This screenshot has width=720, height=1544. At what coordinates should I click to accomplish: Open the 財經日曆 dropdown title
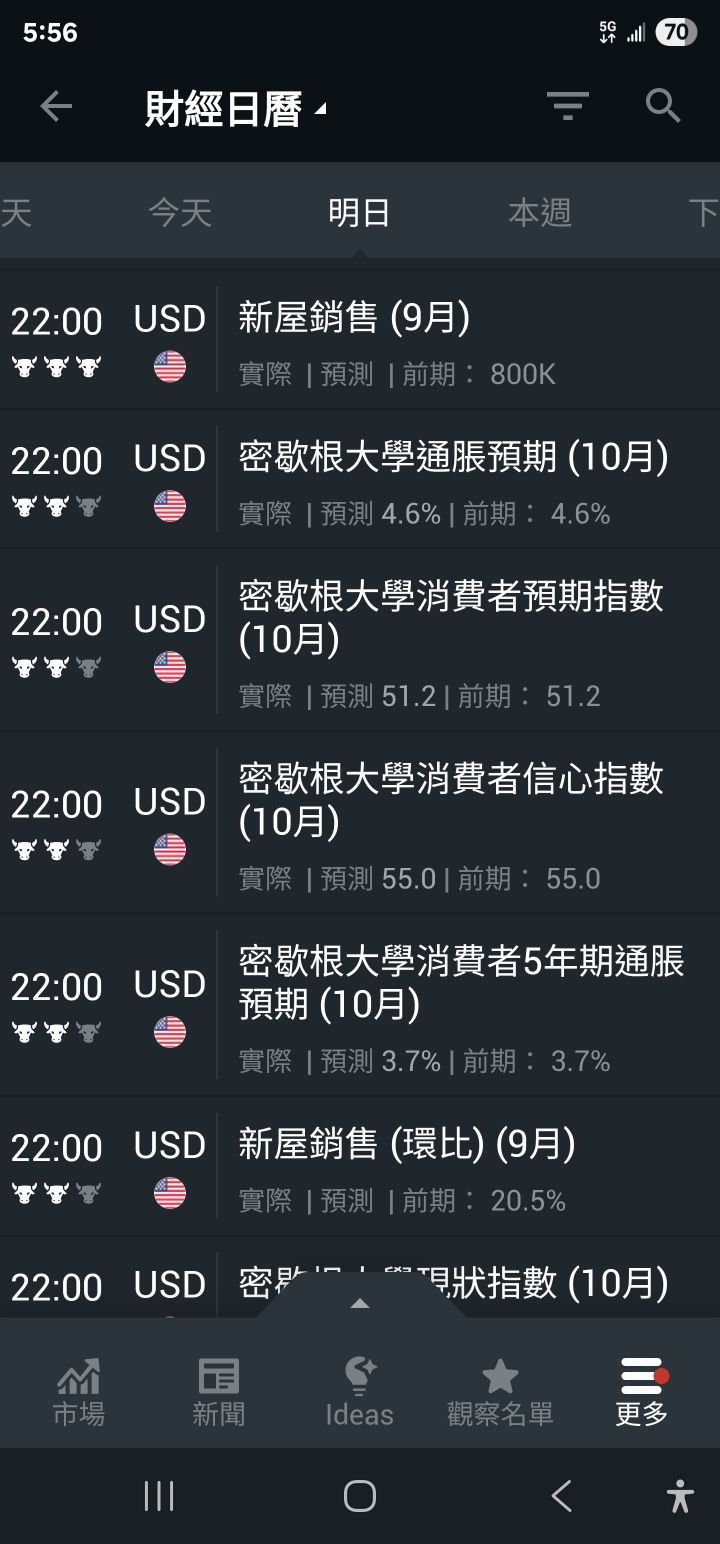tap(235, 108)
